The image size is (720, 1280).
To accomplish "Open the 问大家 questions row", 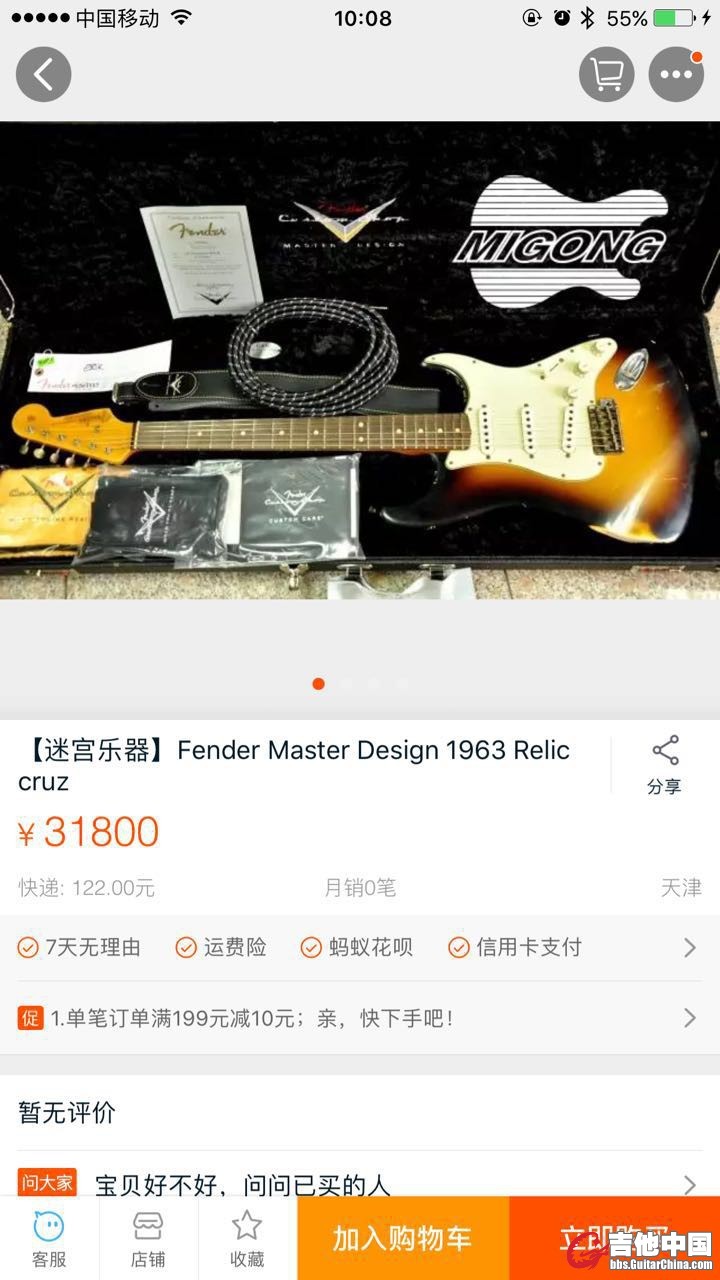I will 360,1185.
